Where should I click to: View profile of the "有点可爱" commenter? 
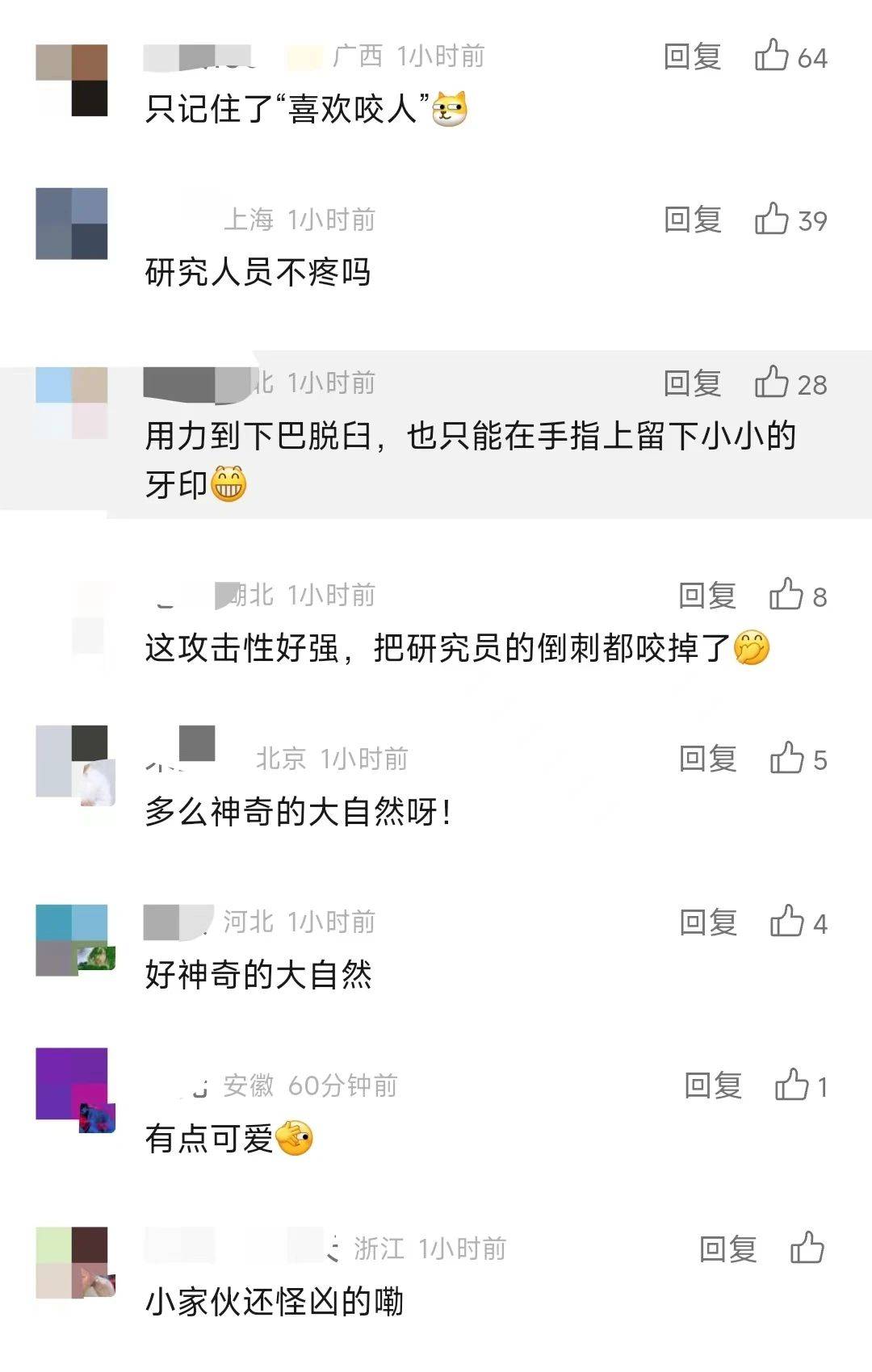(72, 1085)
